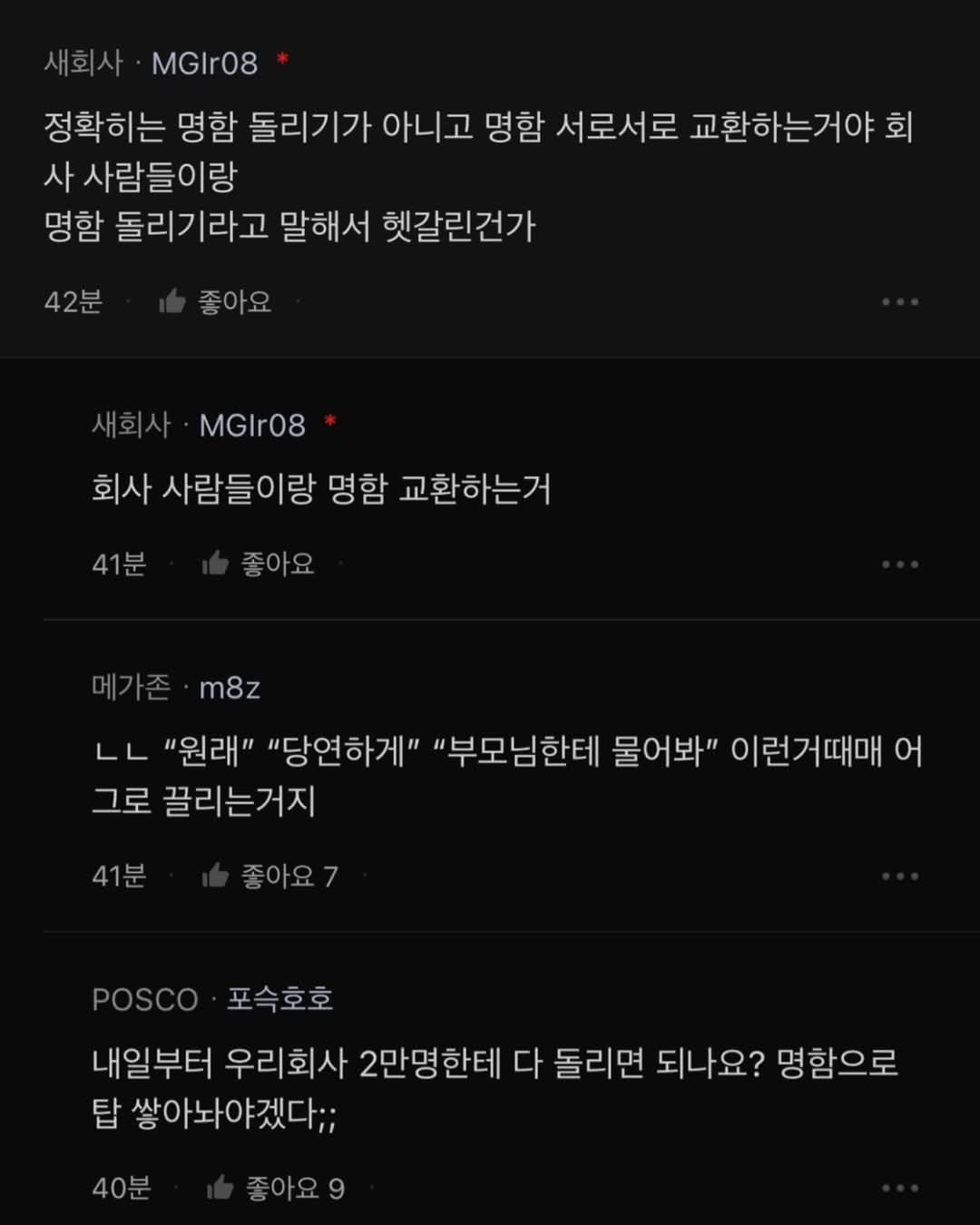This screenshot has height=1225, width=980.
Task: Open the three-dot menu on the POSCO comment
Action: click(x=900, y=1186)
